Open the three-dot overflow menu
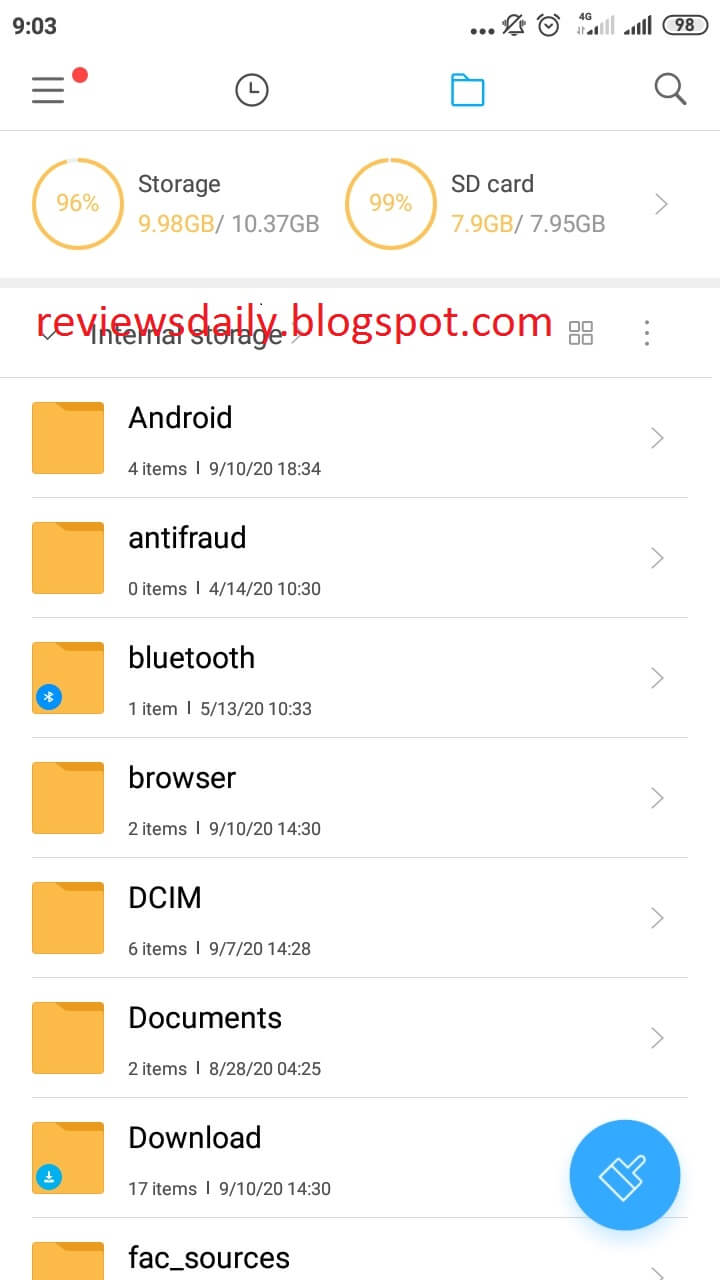This screenshot has height=1280, width=720. (647, 333)
